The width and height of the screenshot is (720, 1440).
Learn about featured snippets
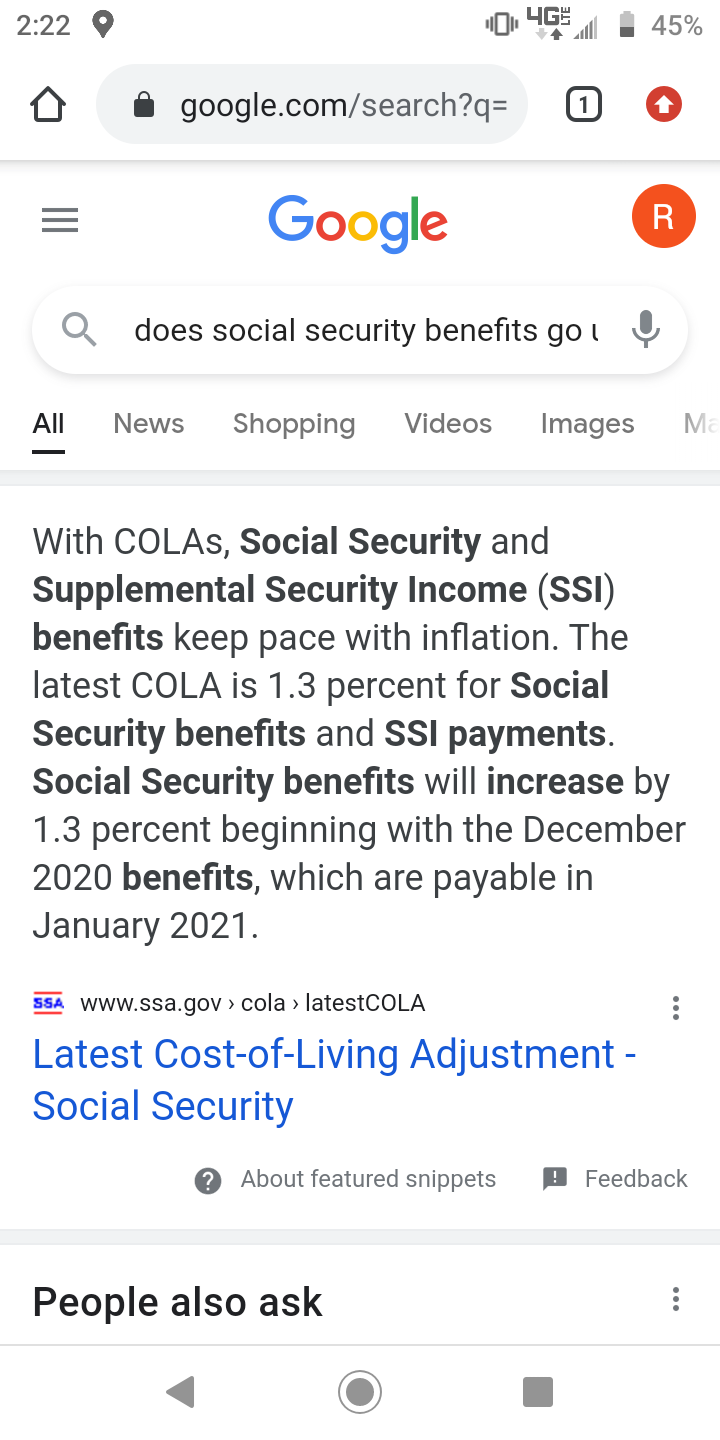click(x=346, y=1180)
